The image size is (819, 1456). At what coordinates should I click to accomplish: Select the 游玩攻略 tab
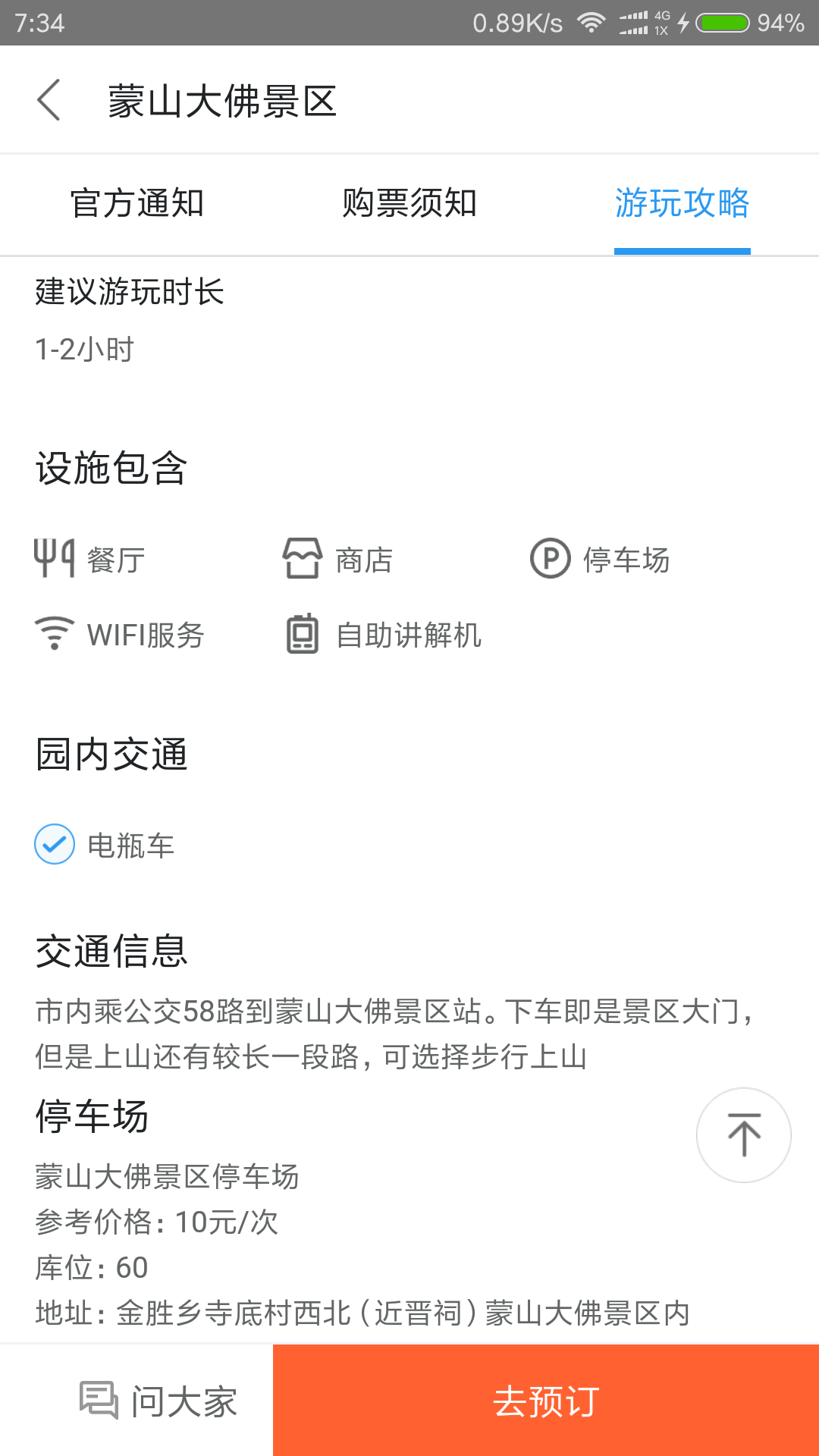682,203
